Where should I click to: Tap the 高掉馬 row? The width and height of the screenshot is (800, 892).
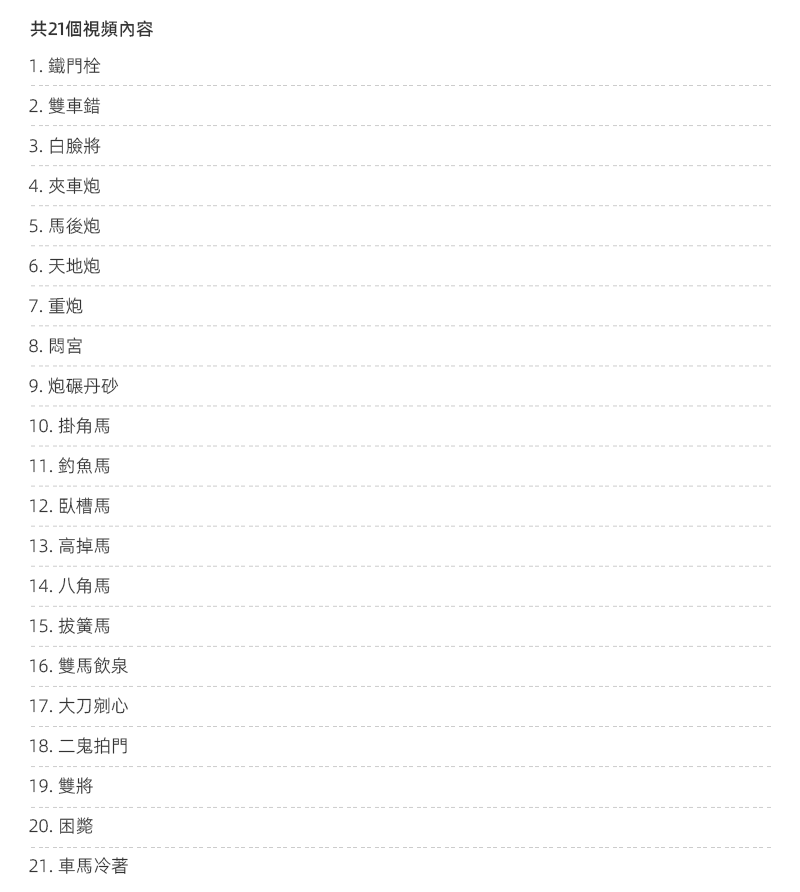70,547
